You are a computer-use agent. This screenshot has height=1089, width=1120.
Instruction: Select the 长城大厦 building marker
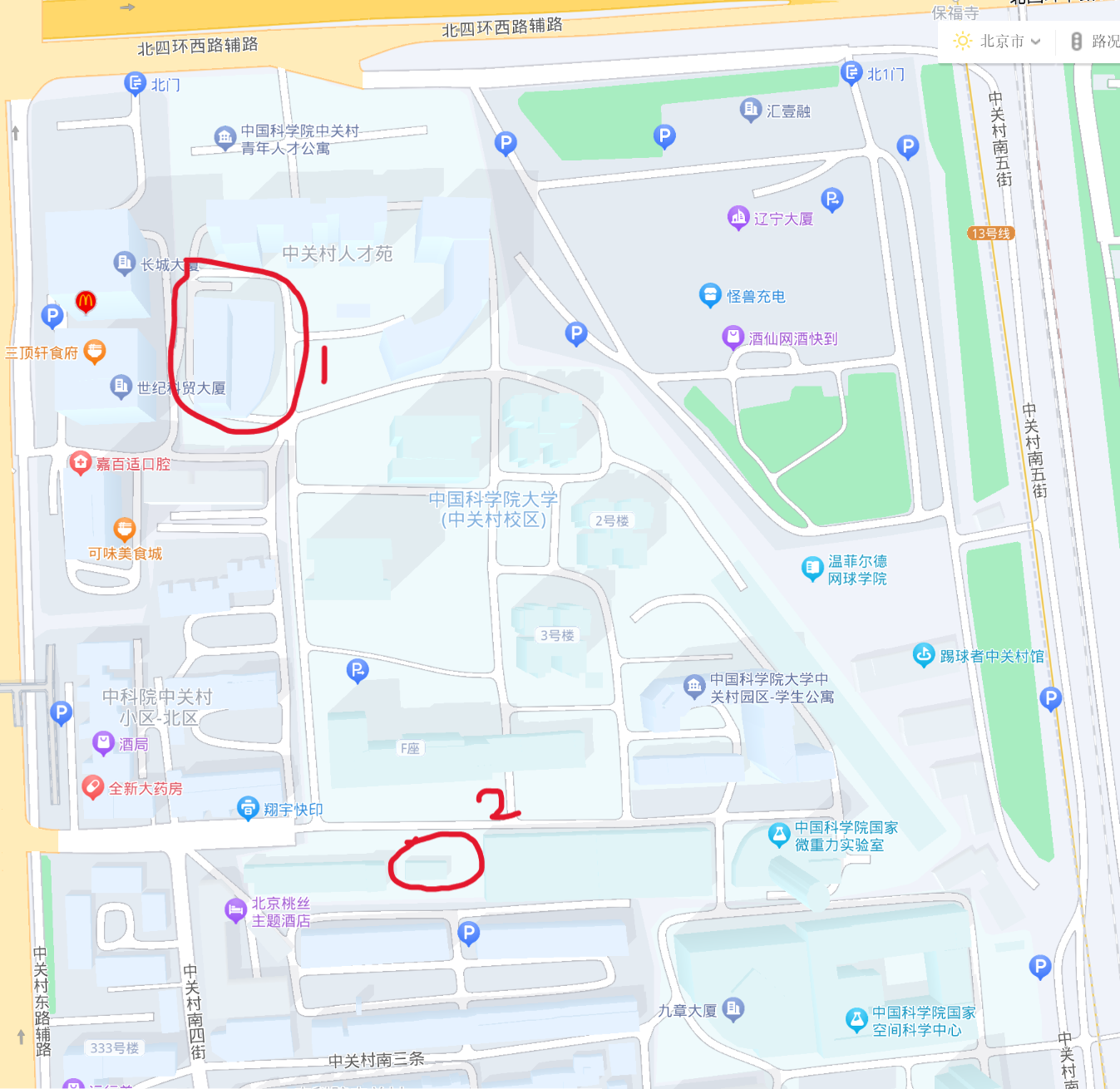(x=124, y=264)
